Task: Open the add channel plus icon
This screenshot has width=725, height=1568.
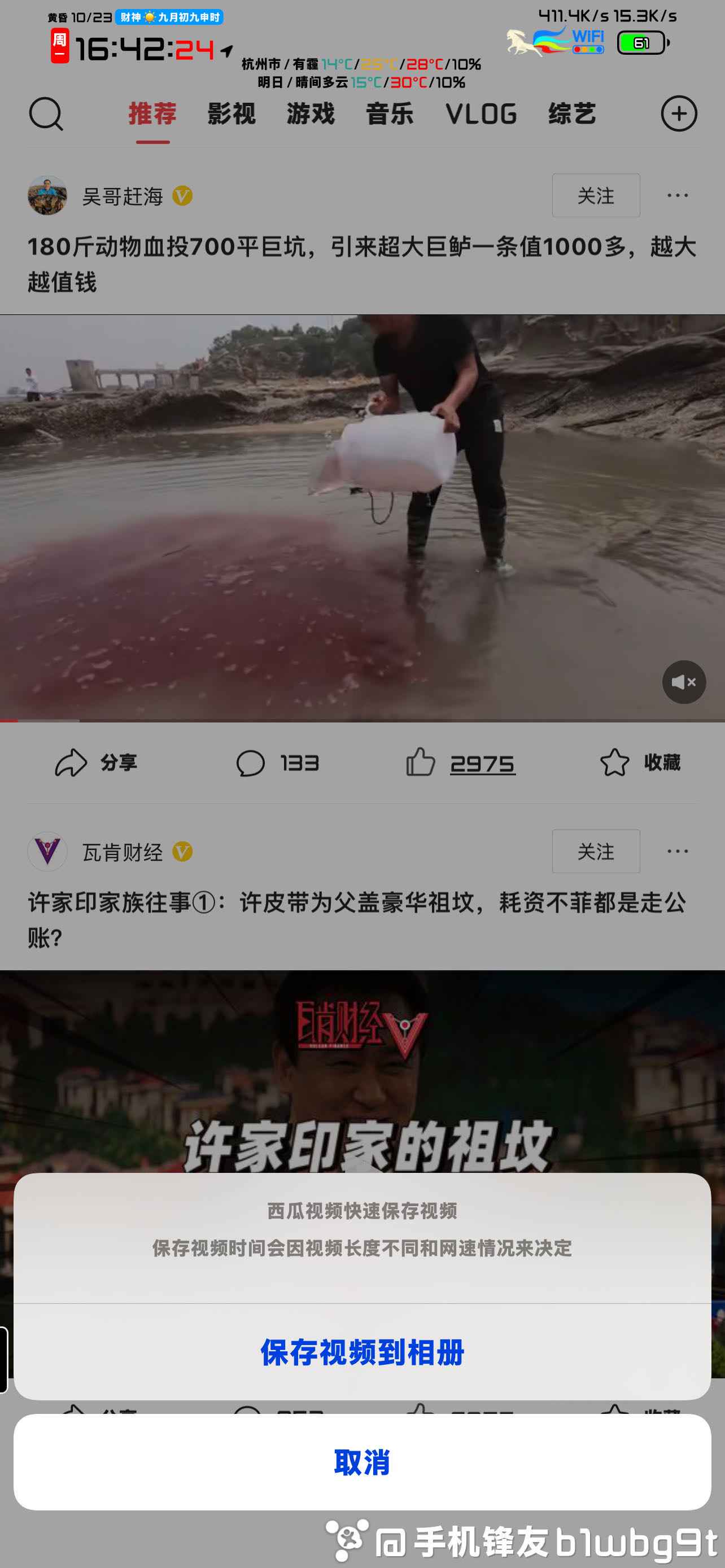Action: (x=679, y=113)
